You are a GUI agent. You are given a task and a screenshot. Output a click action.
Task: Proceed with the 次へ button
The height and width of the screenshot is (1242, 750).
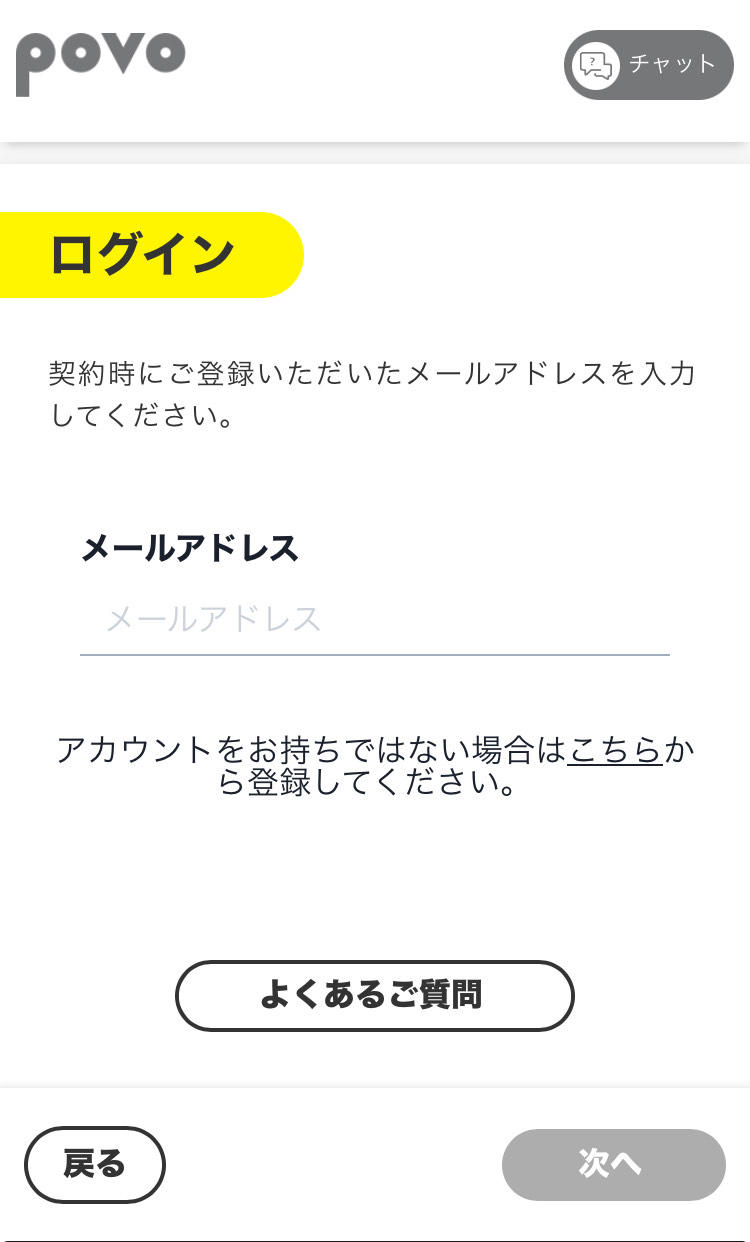[x=613, y=1164]
